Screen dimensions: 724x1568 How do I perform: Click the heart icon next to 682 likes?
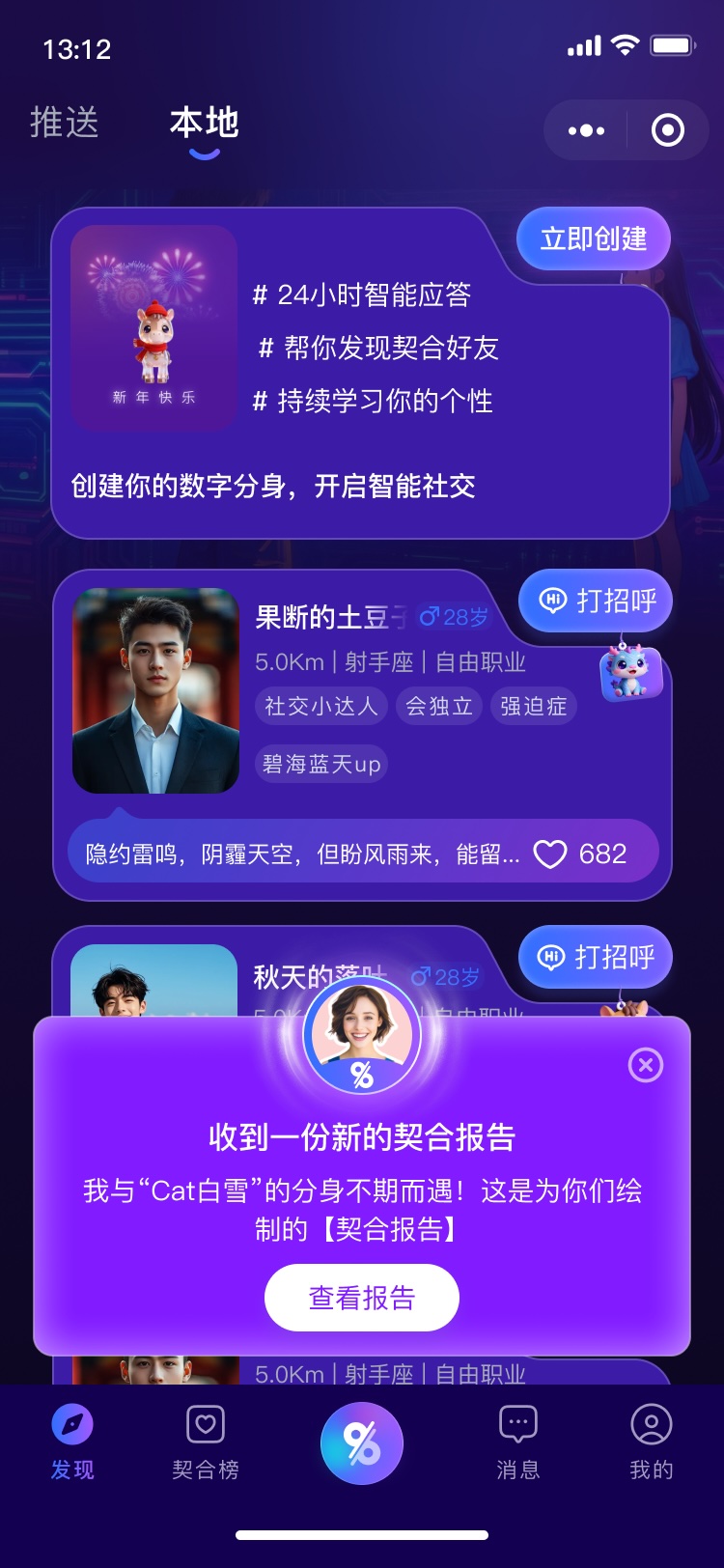pyautogui.click(x=549, y=854)
